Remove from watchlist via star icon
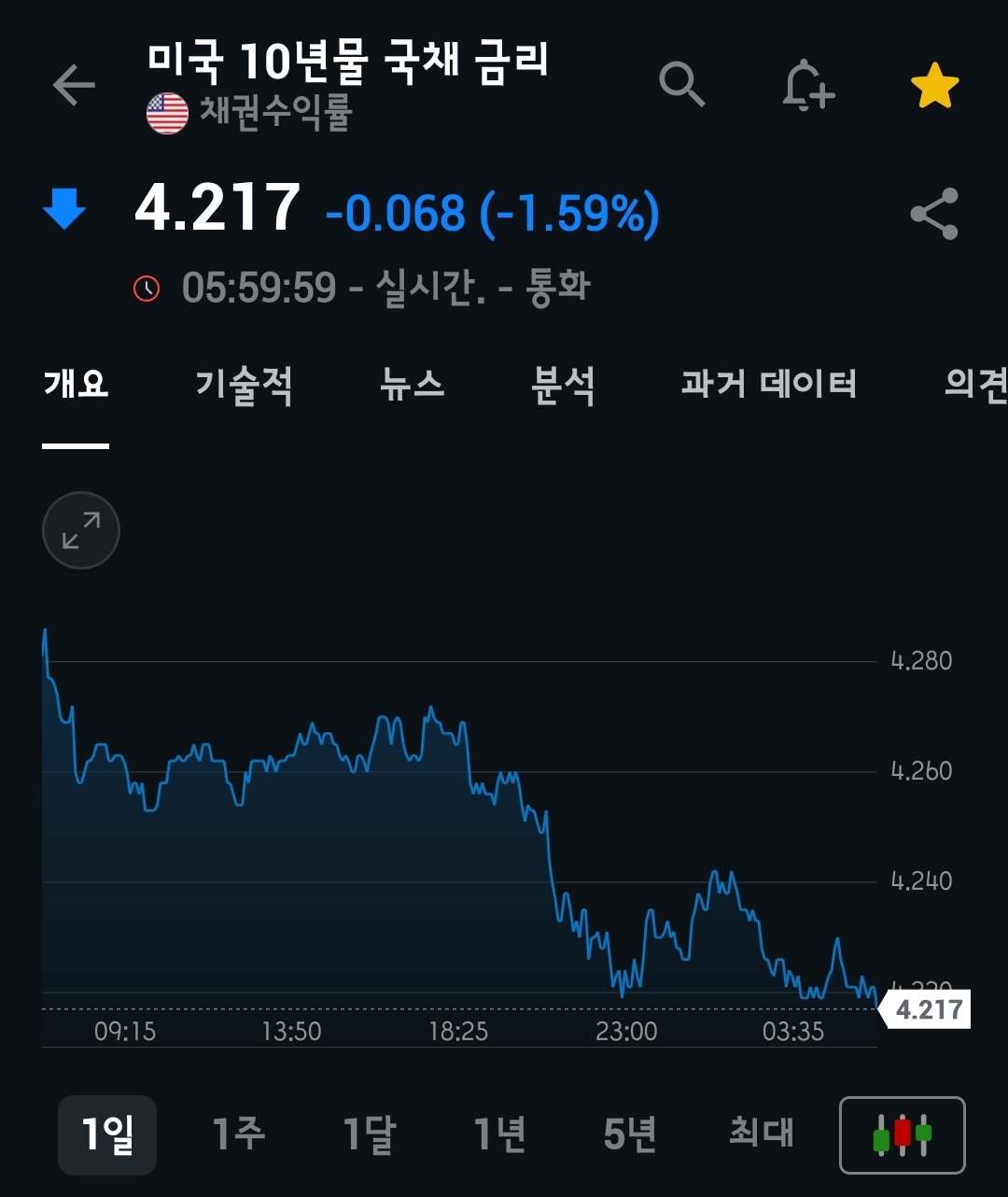1008x1197 pixels. (x=934, y=86)
